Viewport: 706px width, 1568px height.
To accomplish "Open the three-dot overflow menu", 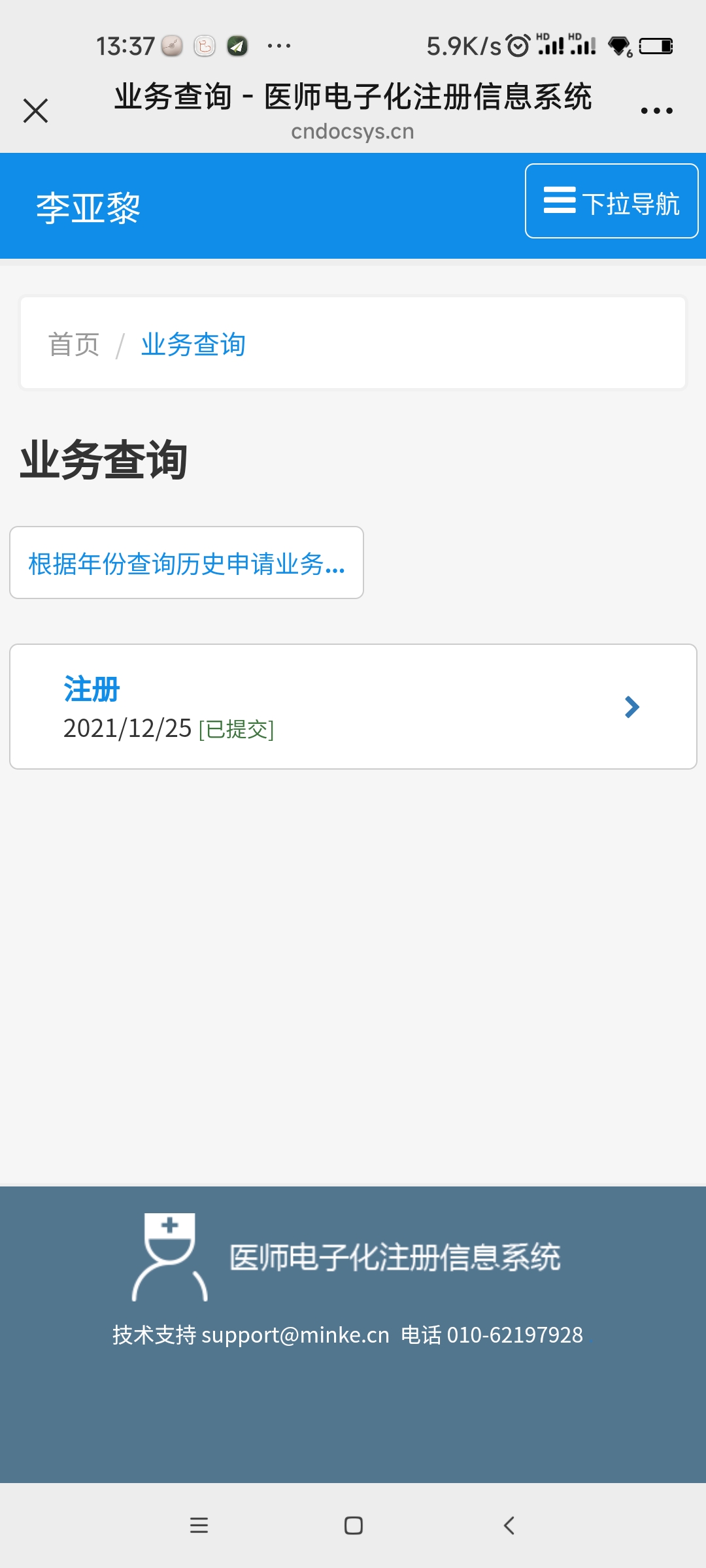I will click(x=656, y=110).
